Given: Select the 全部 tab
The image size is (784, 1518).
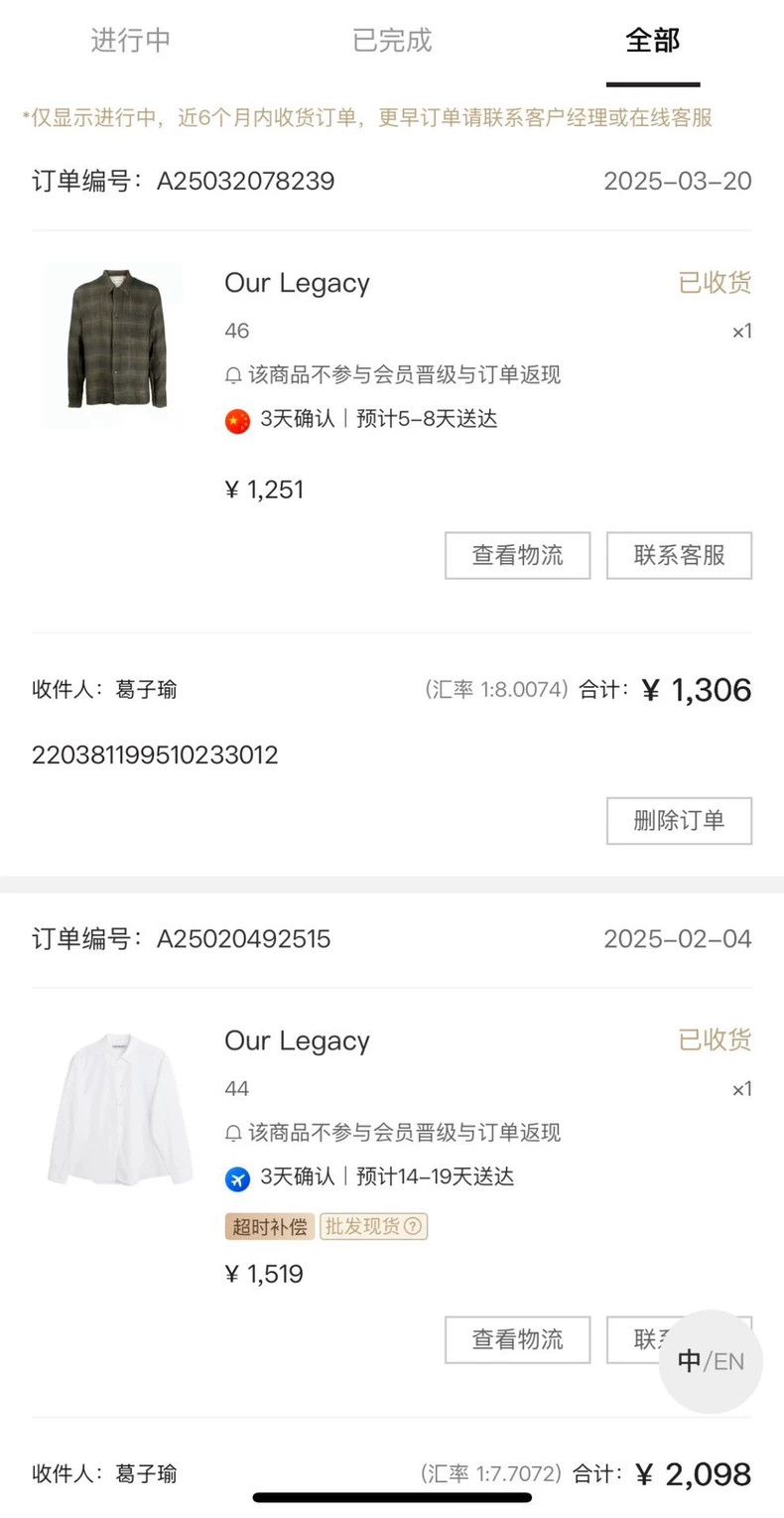Looking at the screenshot, I should click(653, 41).
